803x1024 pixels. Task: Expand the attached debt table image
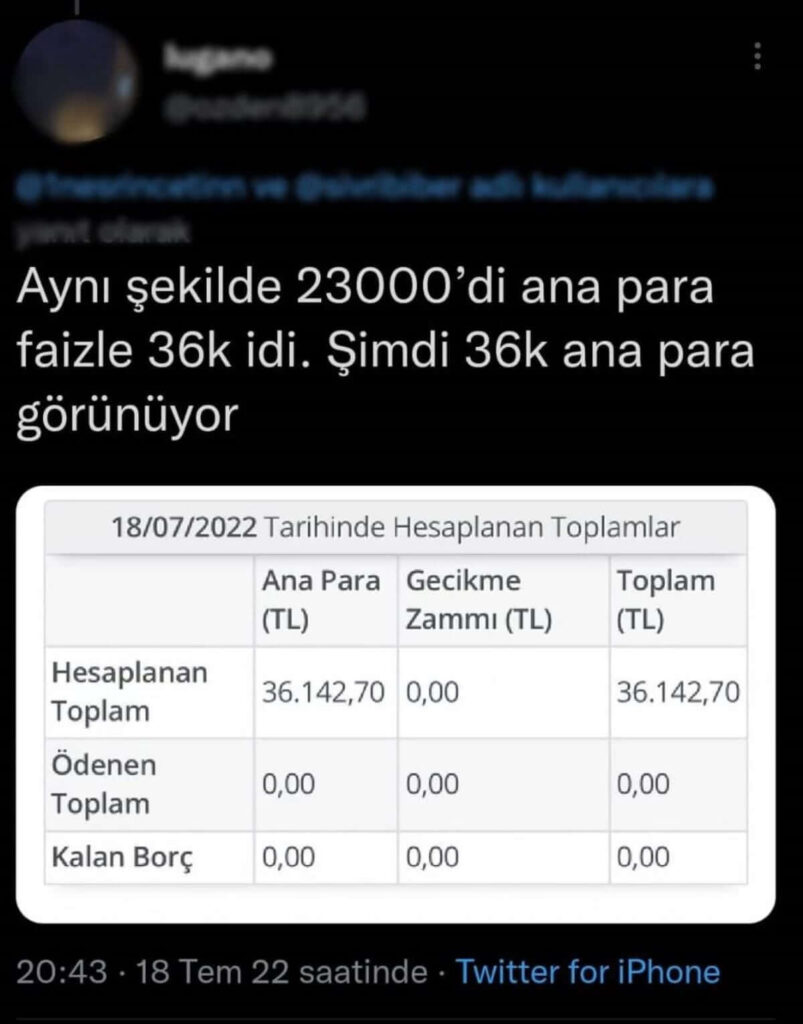[396, 705]
